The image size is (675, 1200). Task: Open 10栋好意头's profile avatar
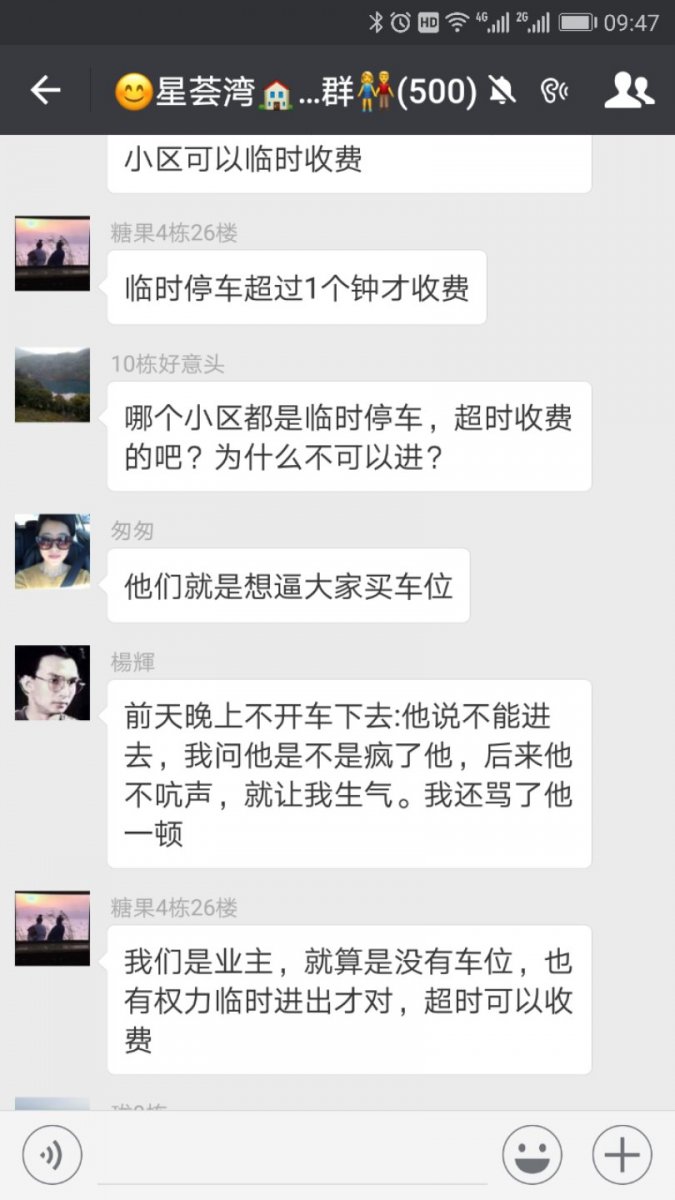tap(52, 385)
